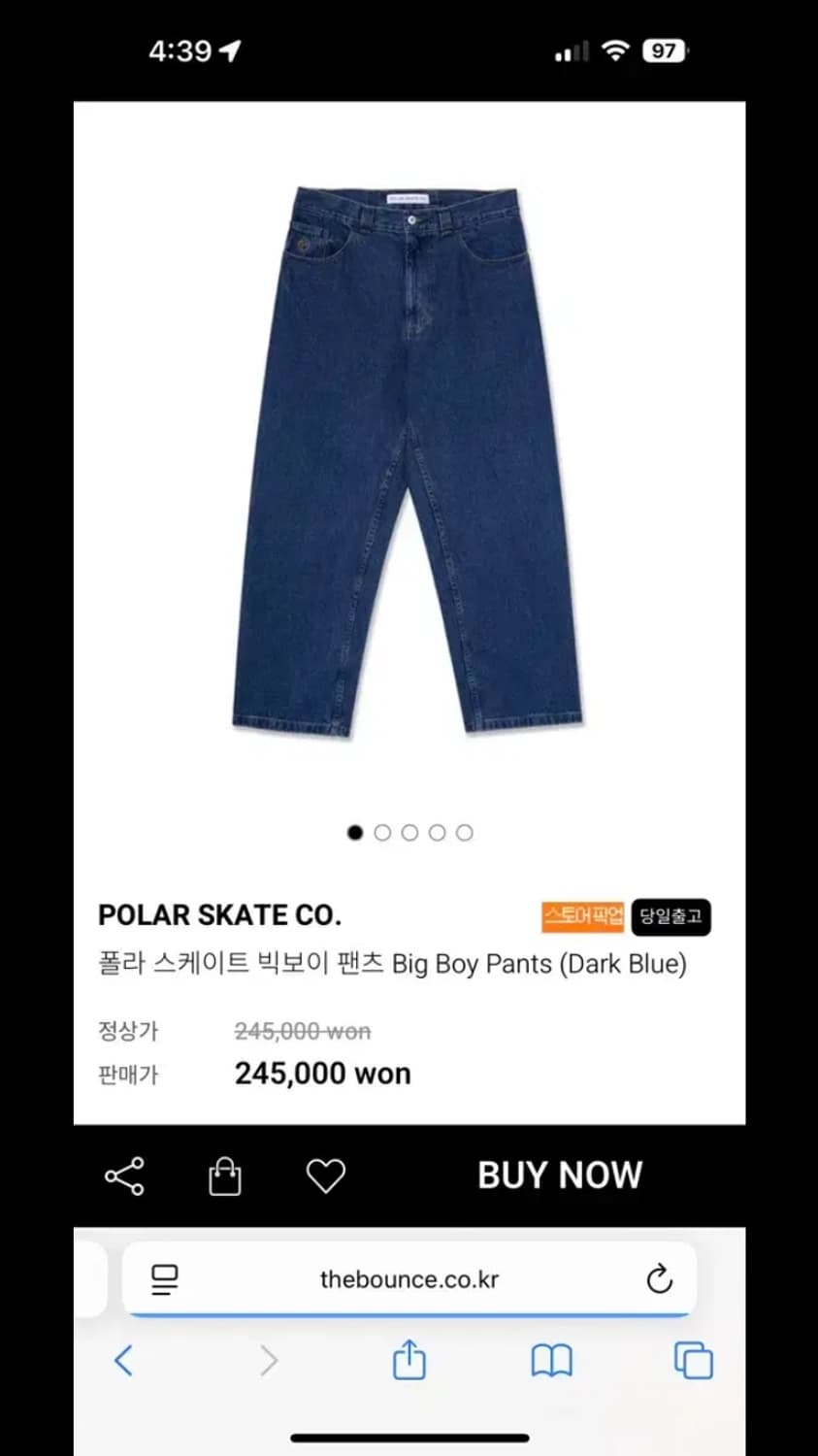Tap the iOS share sheet icon
The height and width of the screenshot is (1456, 818).
tap(409, 1361)
